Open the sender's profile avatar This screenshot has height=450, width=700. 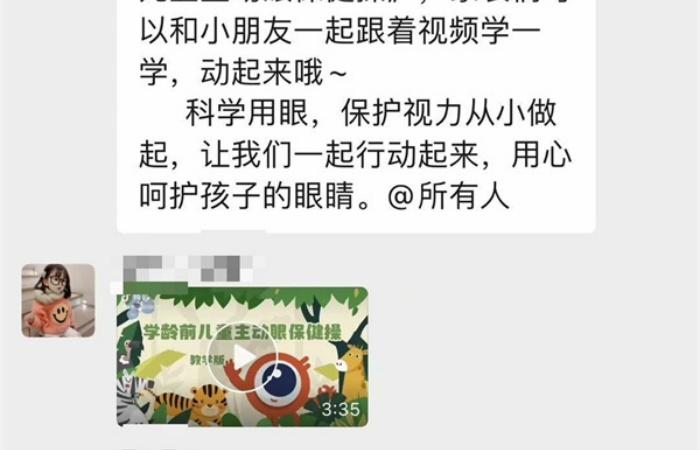[x=58, y=300]
